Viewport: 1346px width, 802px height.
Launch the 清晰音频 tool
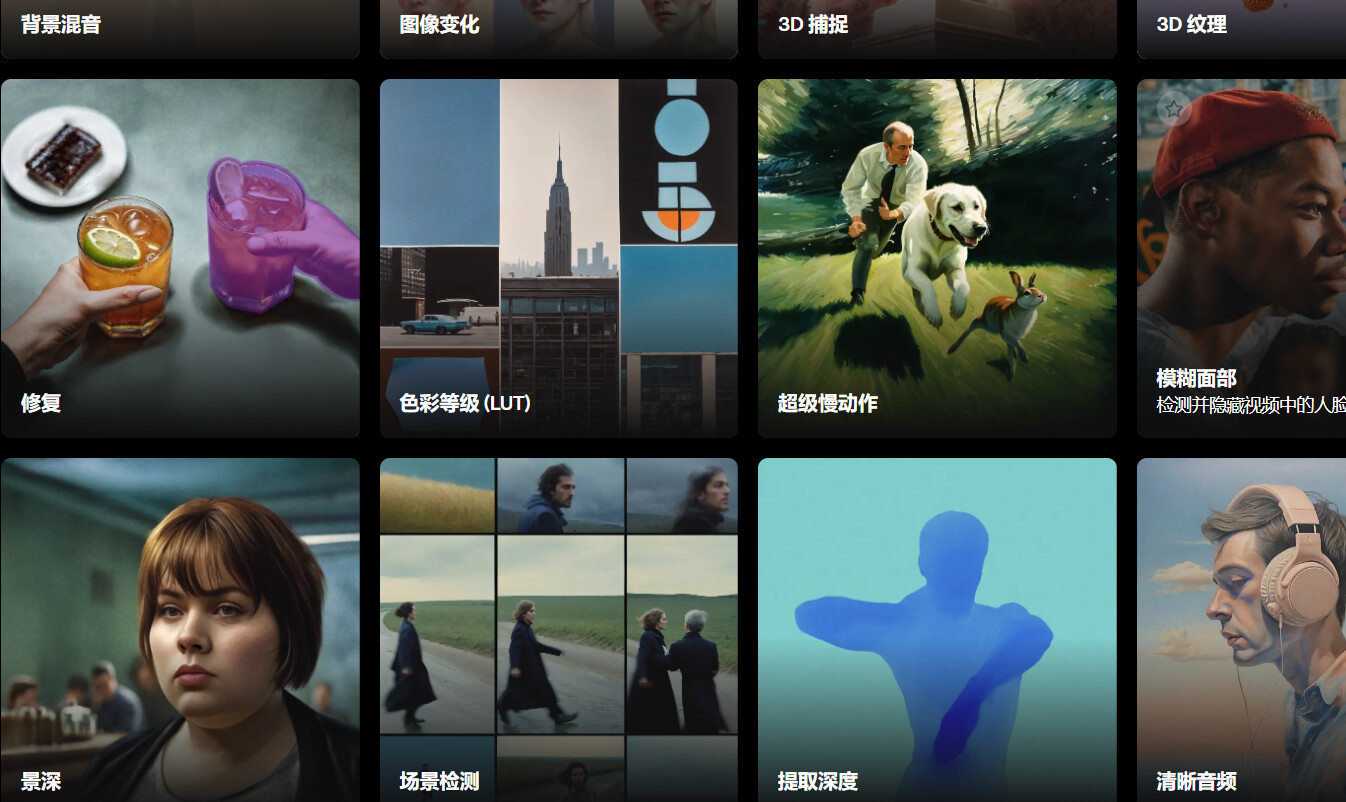click(1241, 630)
